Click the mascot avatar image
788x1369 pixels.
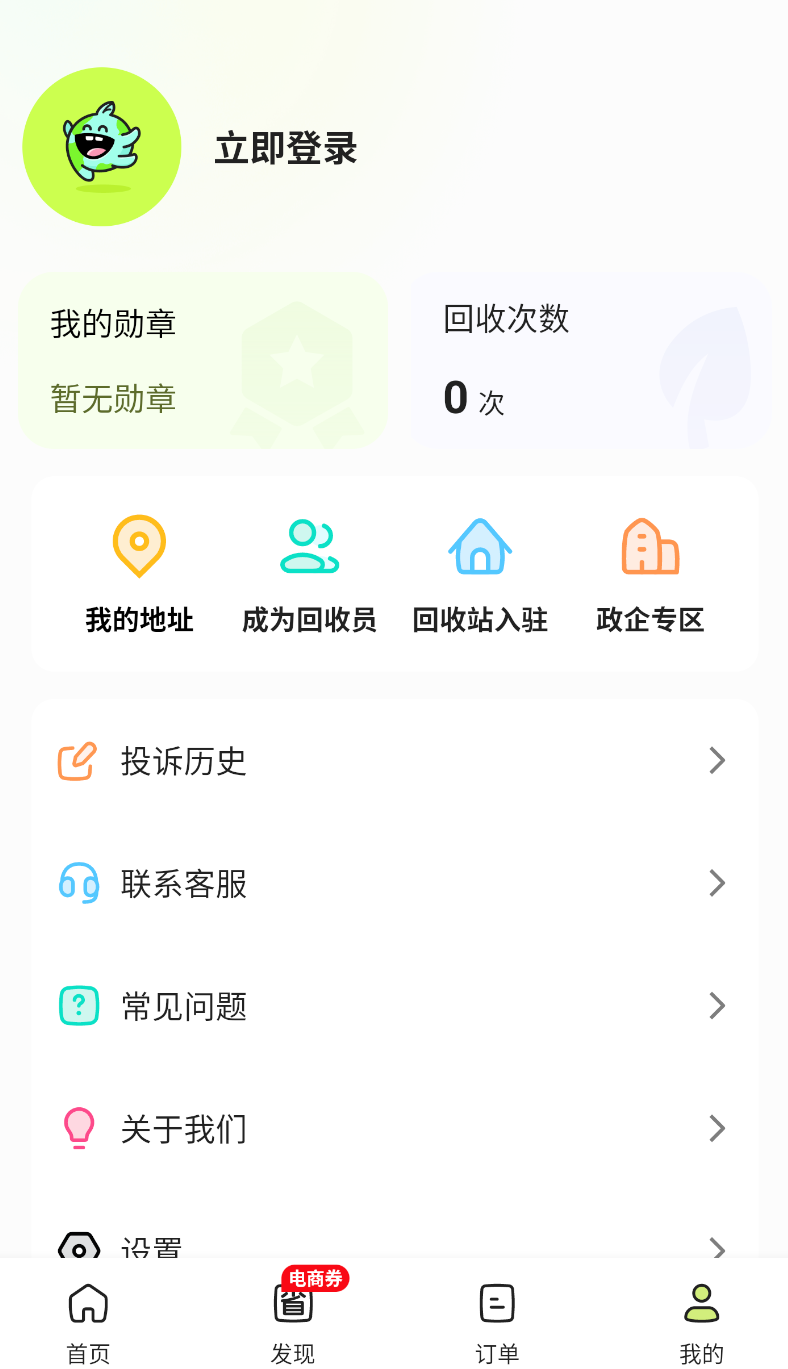click(x=101, y=146)
